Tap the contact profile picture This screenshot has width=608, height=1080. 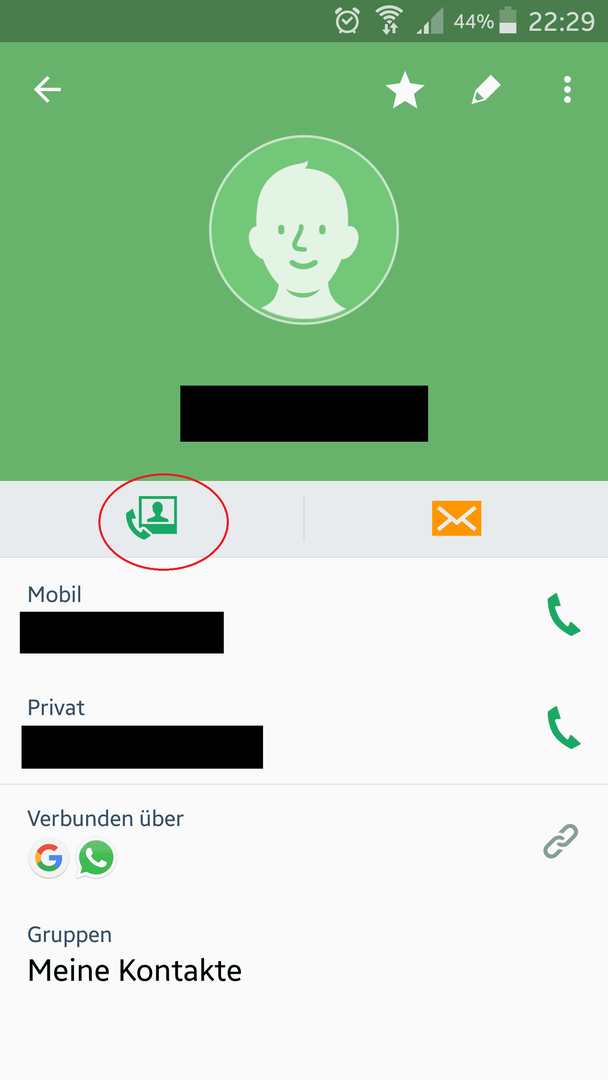point(304,229)
